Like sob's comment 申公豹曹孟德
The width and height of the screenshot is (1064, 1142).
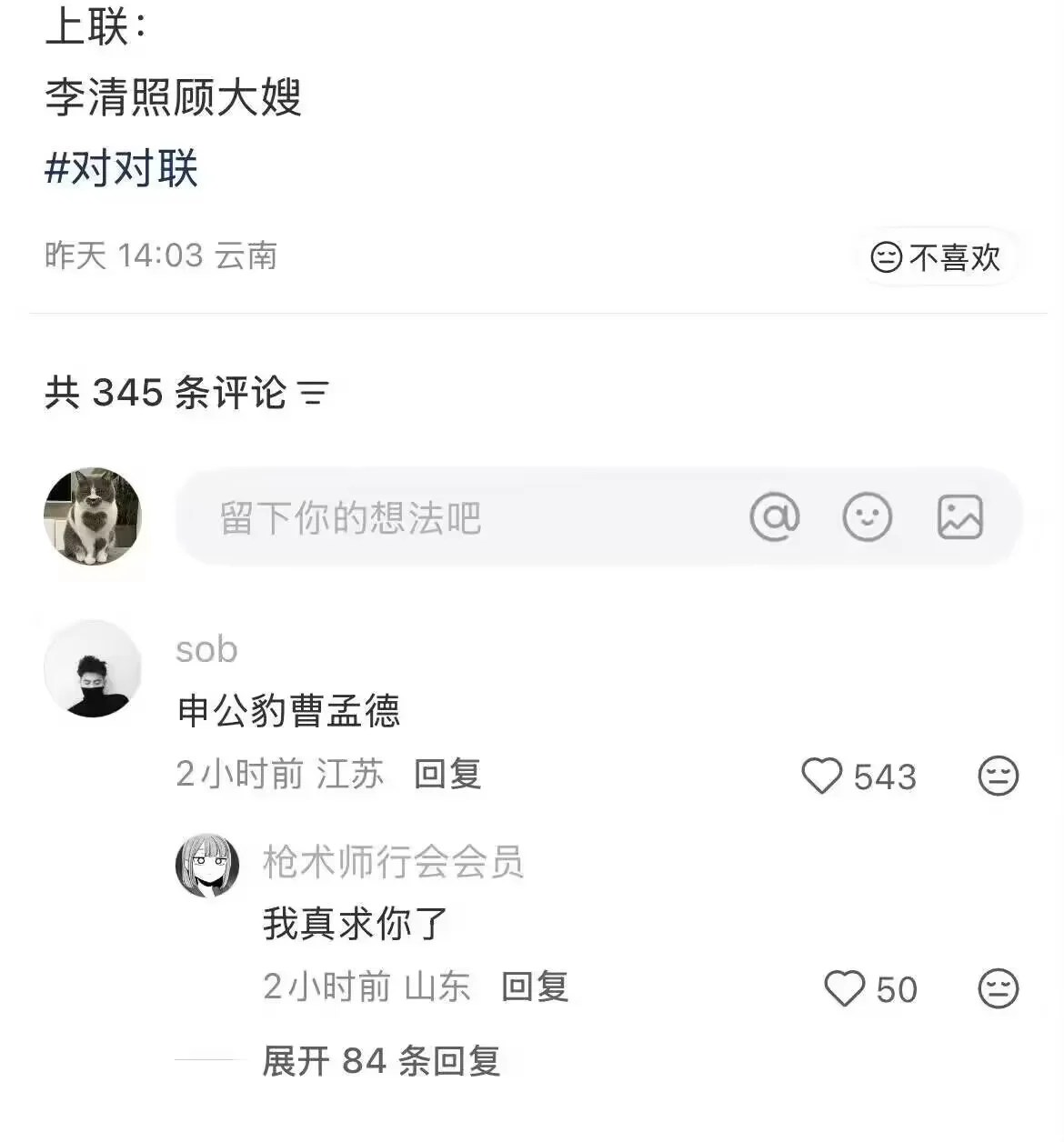(822, 776)
